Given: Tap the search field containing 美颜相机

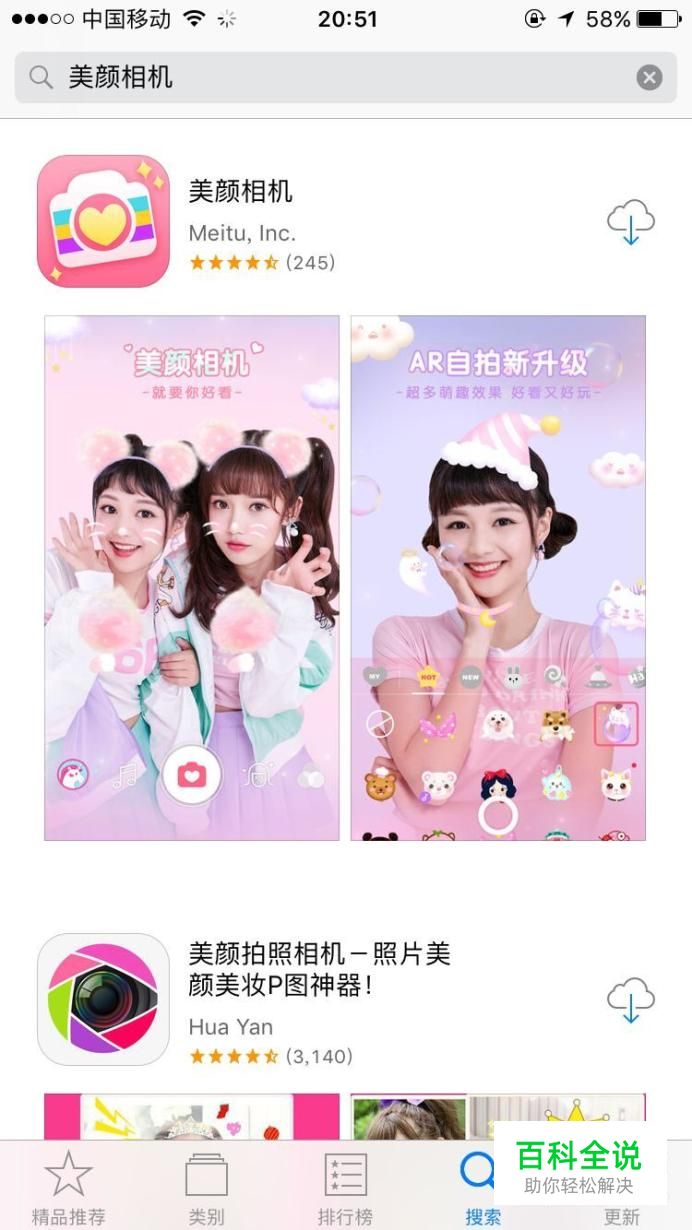Looking at the screenshot, I should pyautogui.click(x=330, y=78).
